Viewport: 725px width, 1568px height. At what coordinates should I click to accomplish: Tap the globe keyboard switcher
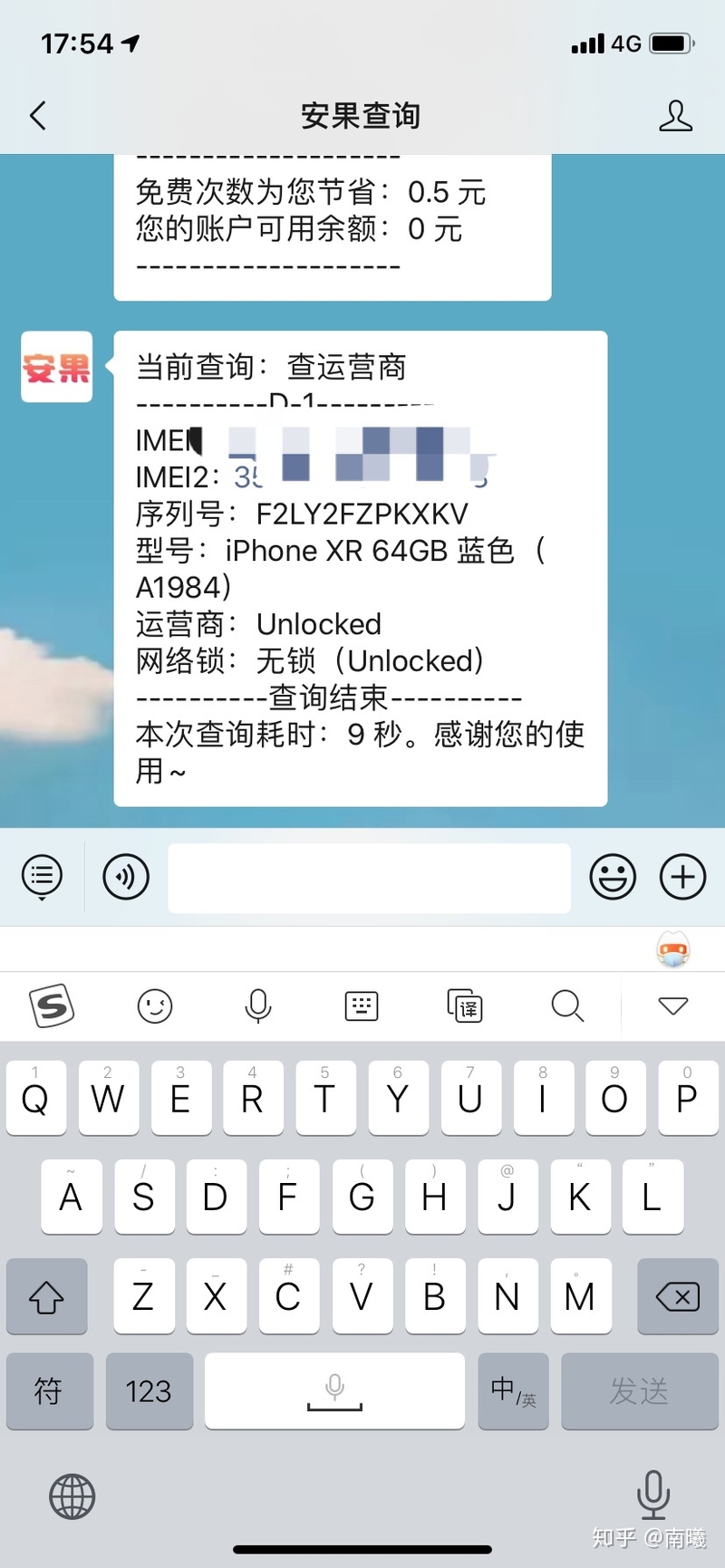[x=72, y=1495]
